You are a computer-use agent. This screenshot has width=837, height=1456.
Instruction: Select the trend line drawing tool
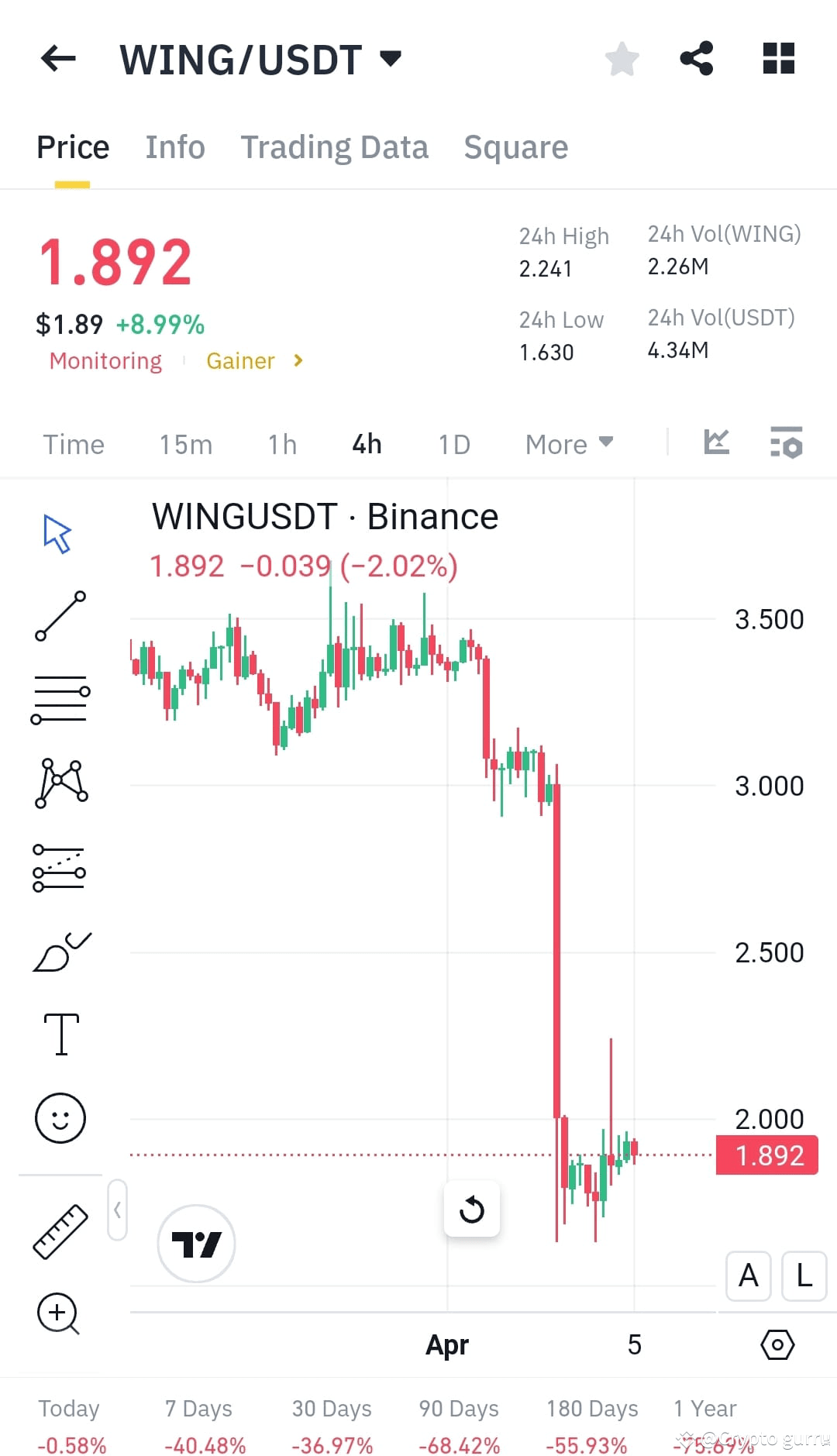click(60, 616)
